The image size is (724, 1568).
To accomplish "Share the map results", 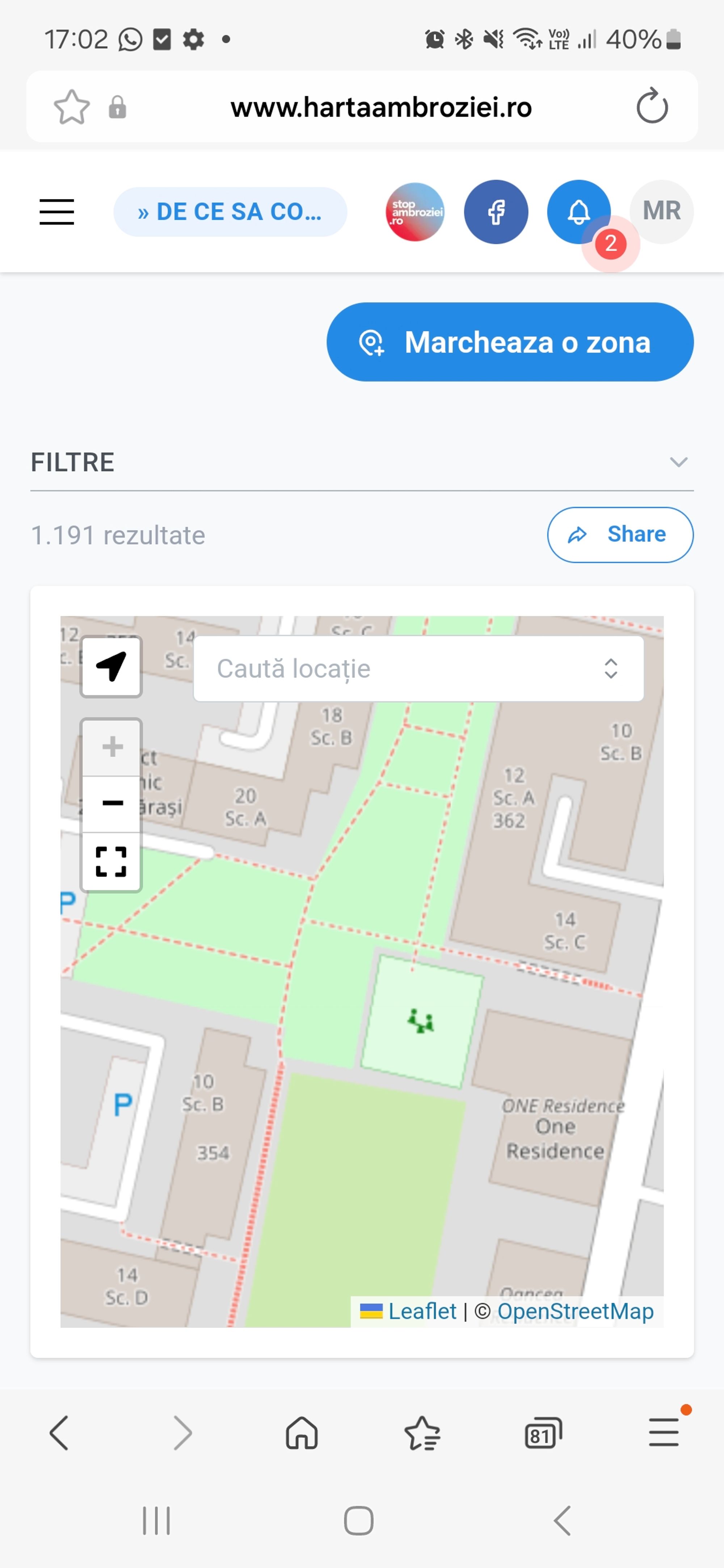I will coord(620,534).
